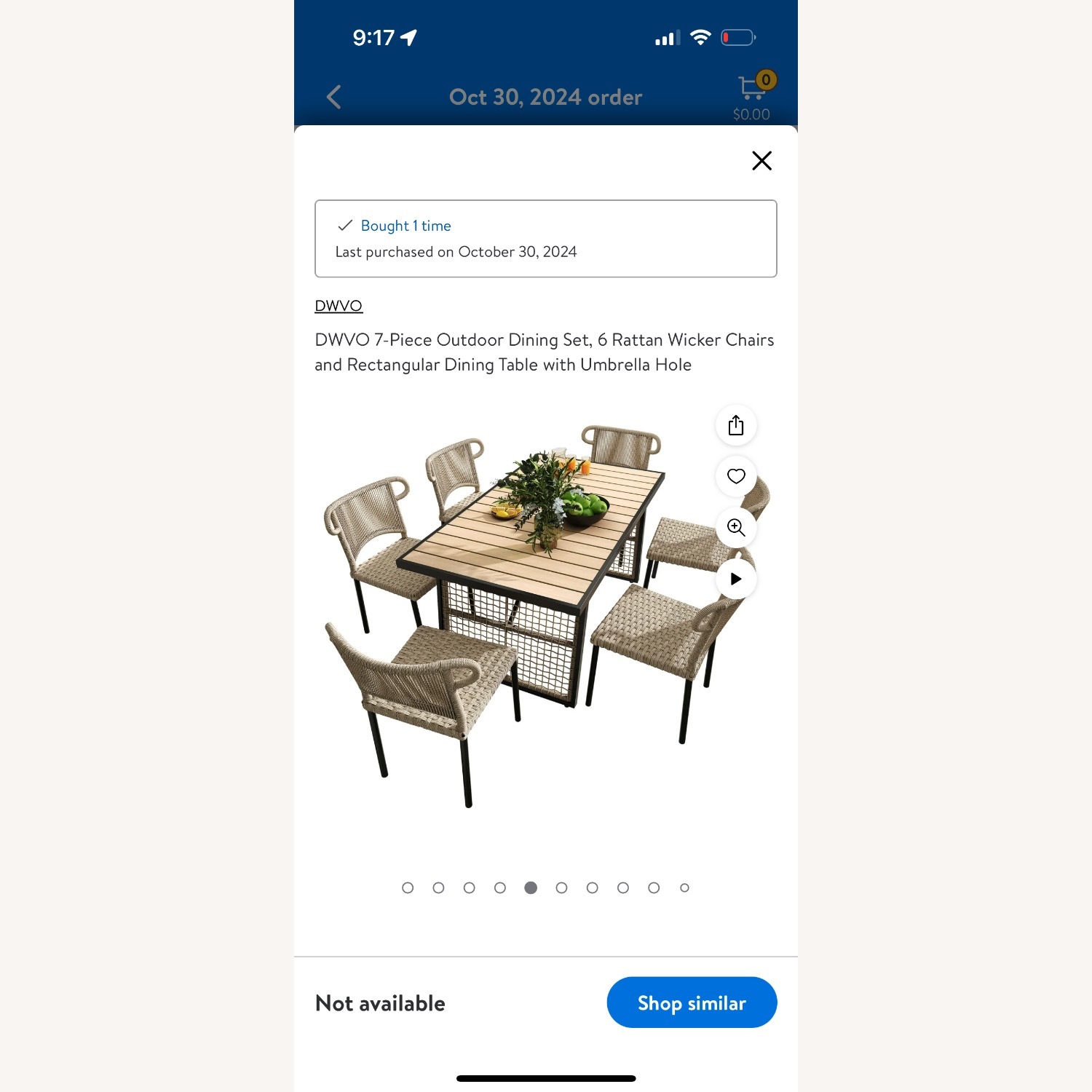Tap Shop similar button
This screenshot has height=1092, width=1092.
coord(692,1002)
